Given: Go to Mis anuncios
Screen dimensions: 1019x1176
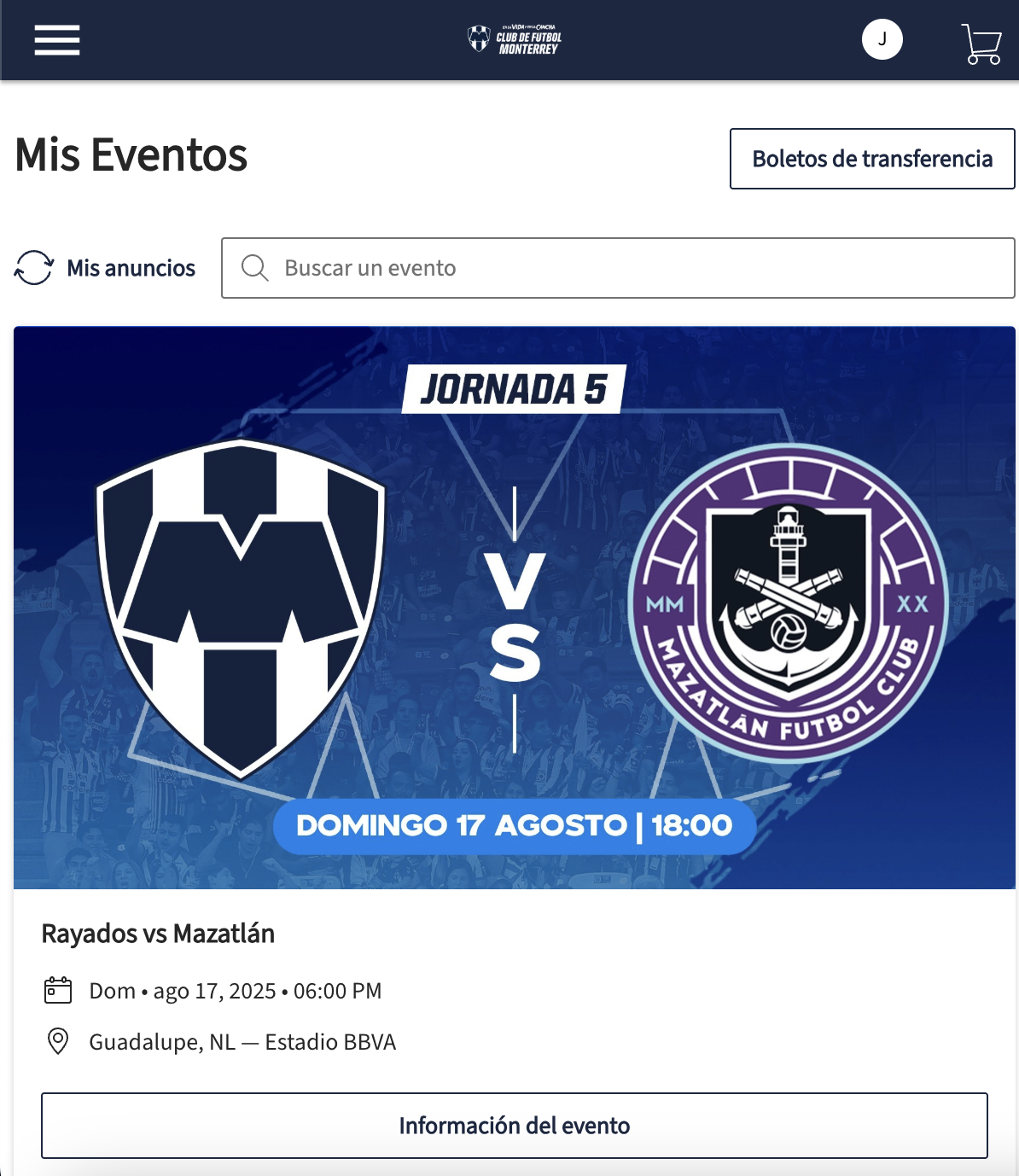Looking at the screenshot, I should [x=106, y=268].
